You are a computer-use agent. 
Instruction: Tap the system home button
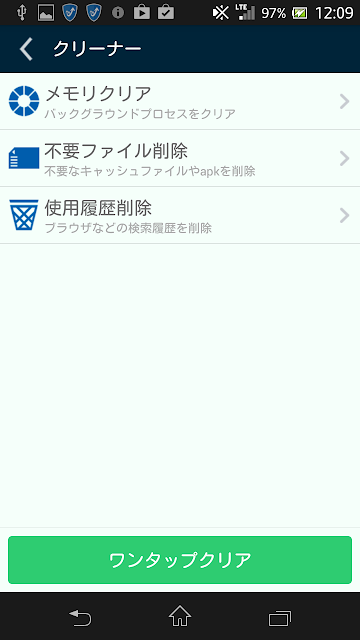[x=180, y=616]
